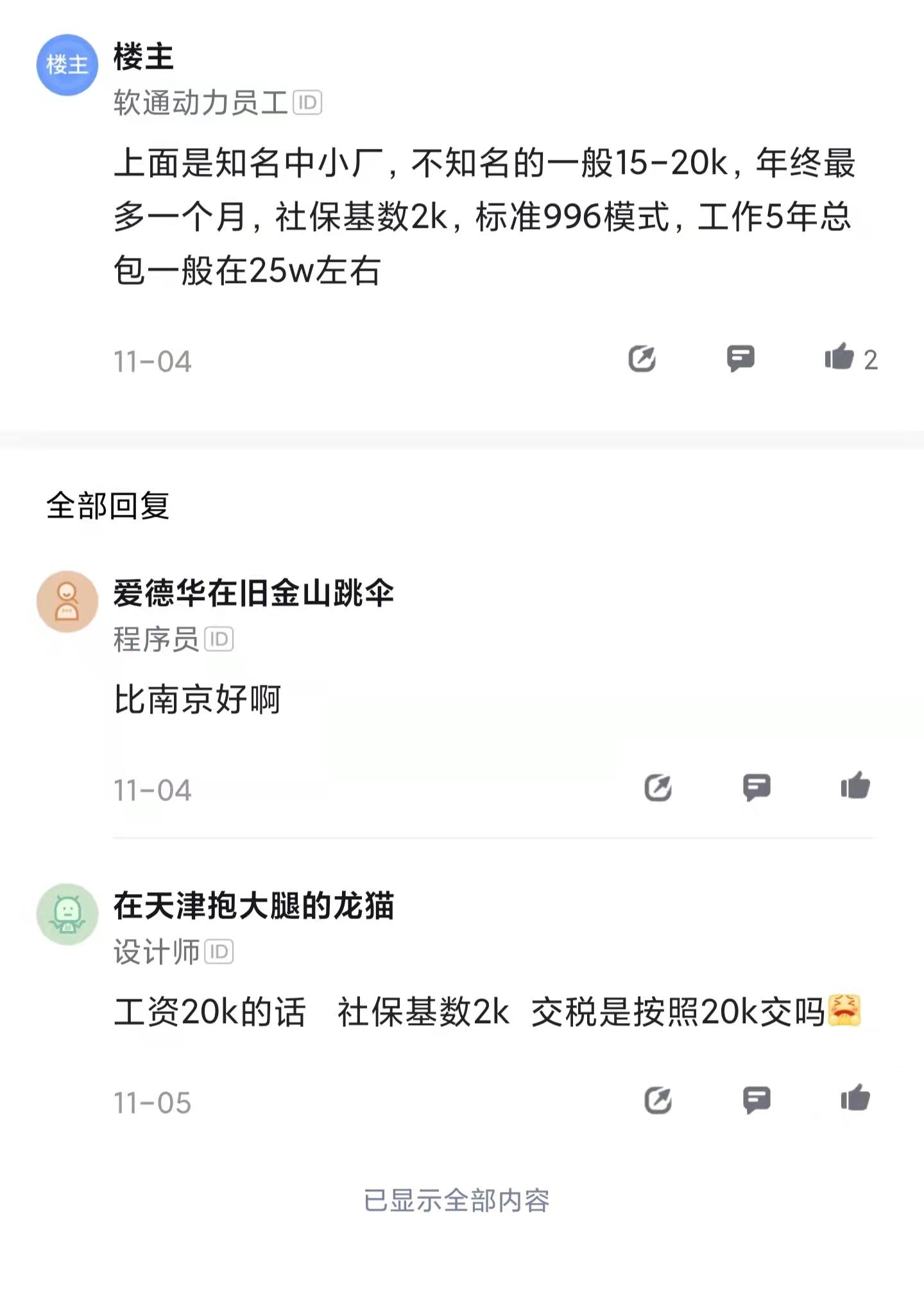924x1294 pixels.
Task: Like the post showing 2 likes
Action: point(841,359)
